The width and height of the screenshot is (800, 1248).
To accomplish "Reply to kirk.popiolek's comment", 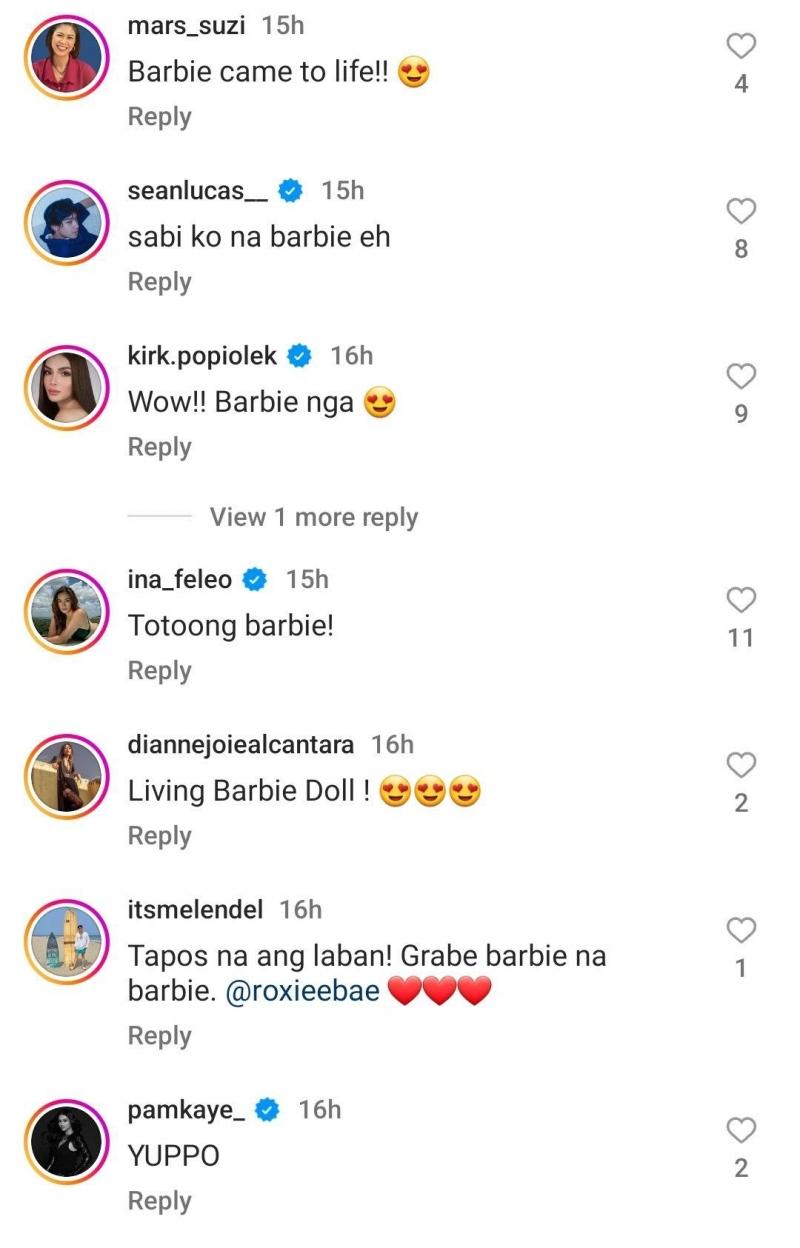I will pyautogui.click(x=159, y=447).
